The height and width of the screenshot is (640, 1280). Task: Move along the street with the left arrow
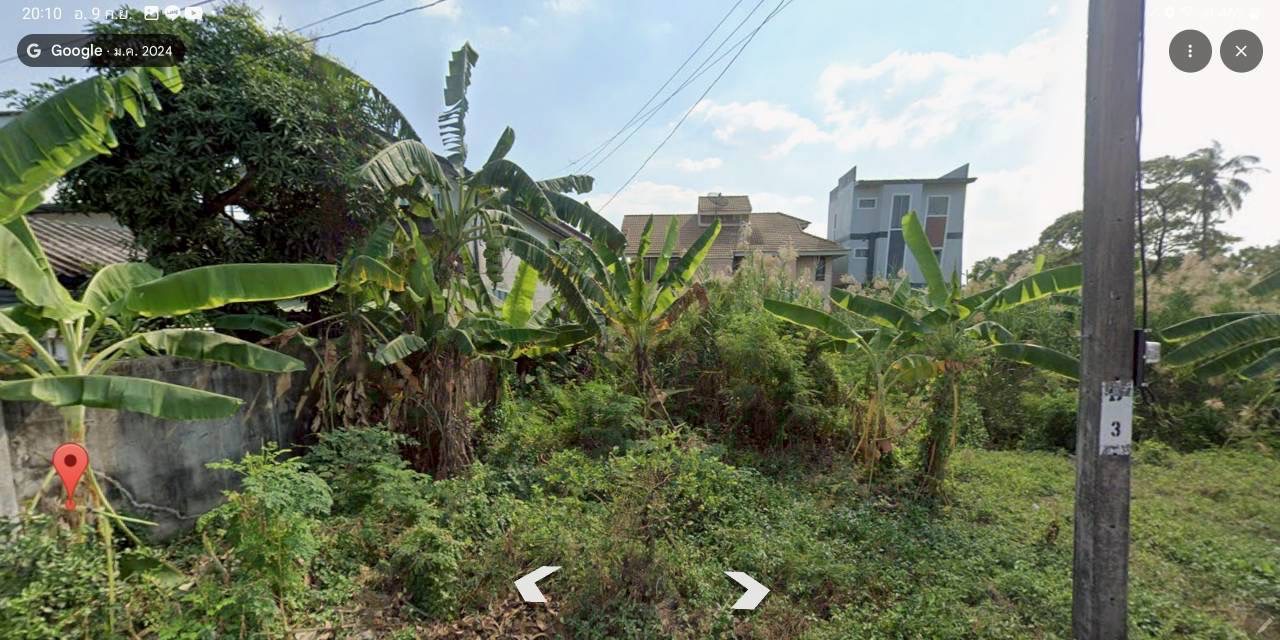tap(536, 584)
